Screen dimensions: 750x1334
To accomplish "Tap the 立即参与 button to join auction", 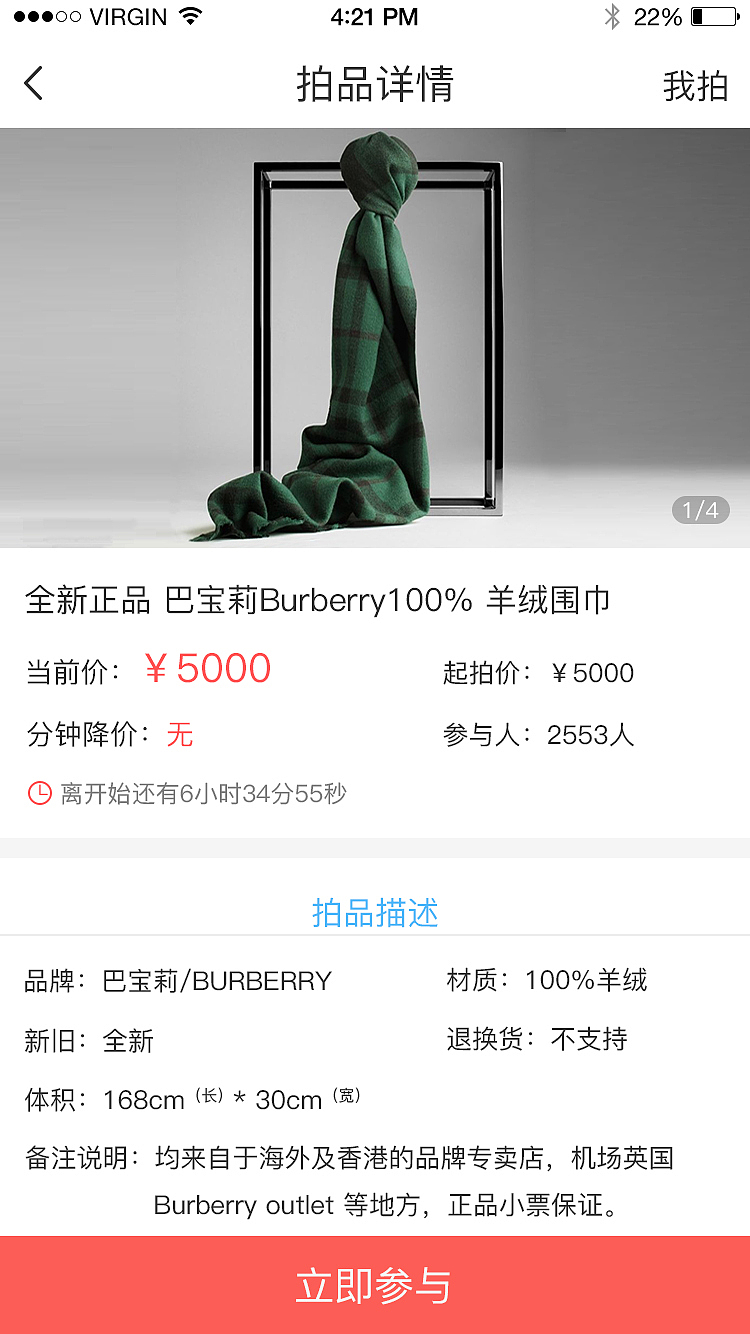I will click(375, 1286).
